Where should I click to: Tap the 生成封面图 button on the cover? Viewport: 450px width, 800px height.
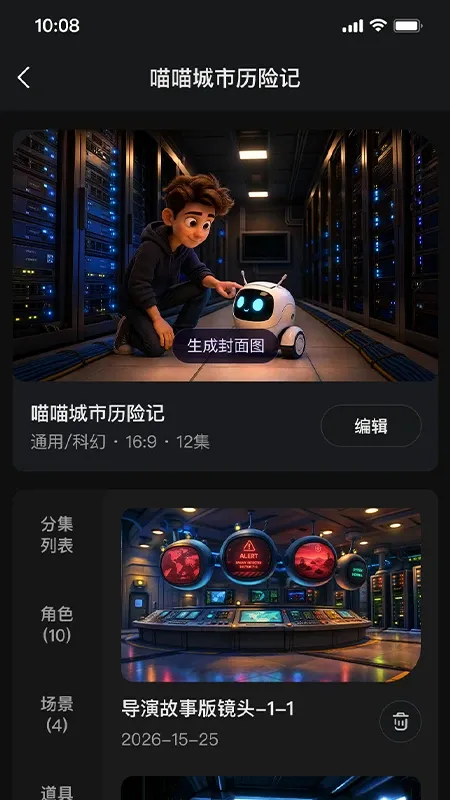click(x=226, y=346)
